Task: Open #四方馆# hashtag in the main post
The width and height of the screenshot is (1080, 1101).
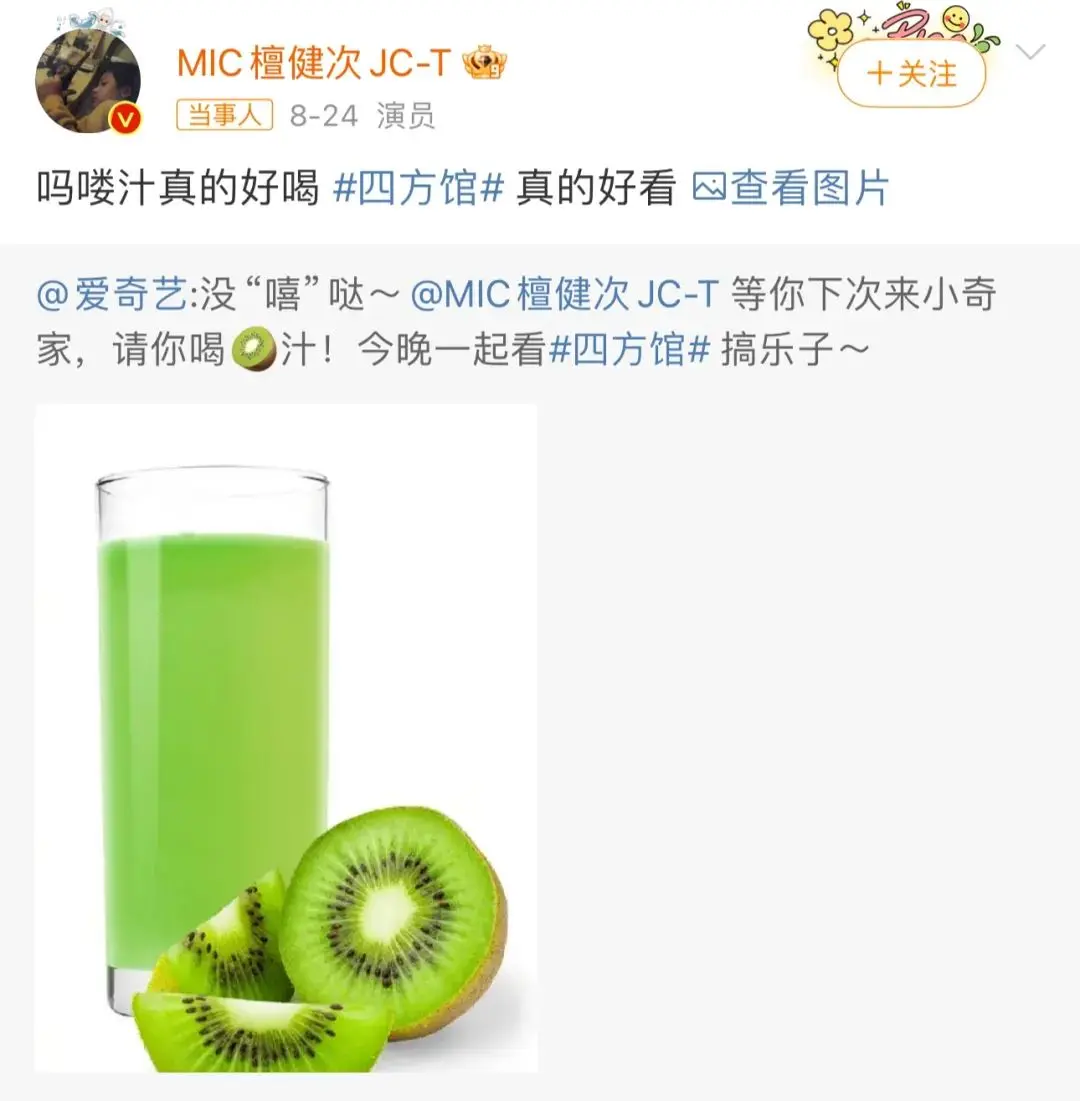Action: pos(417,187)
